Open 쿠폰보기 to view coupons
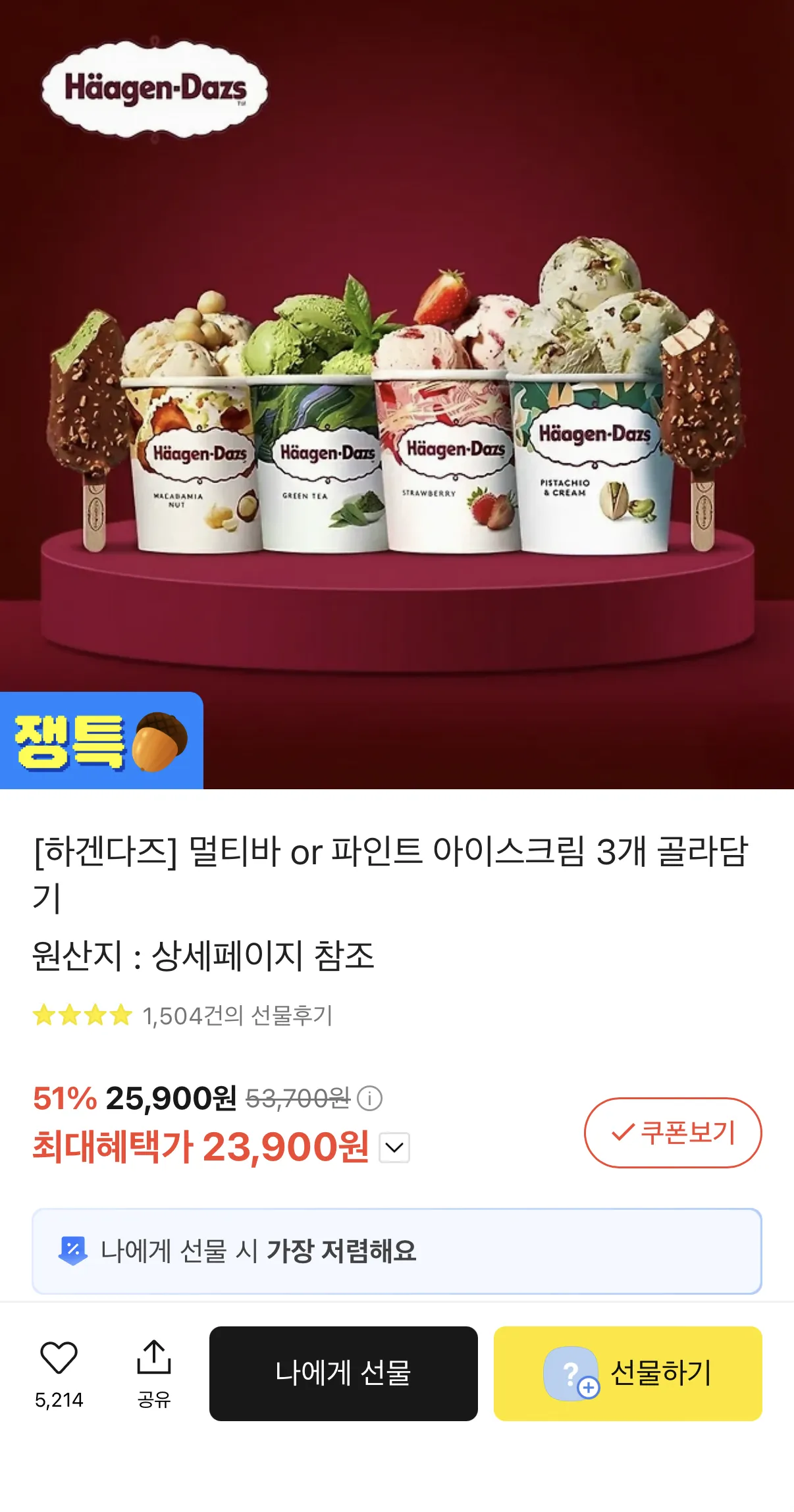Image resolution: width=794 pixels, height=1512 pixels. [x=672, y=1133]
